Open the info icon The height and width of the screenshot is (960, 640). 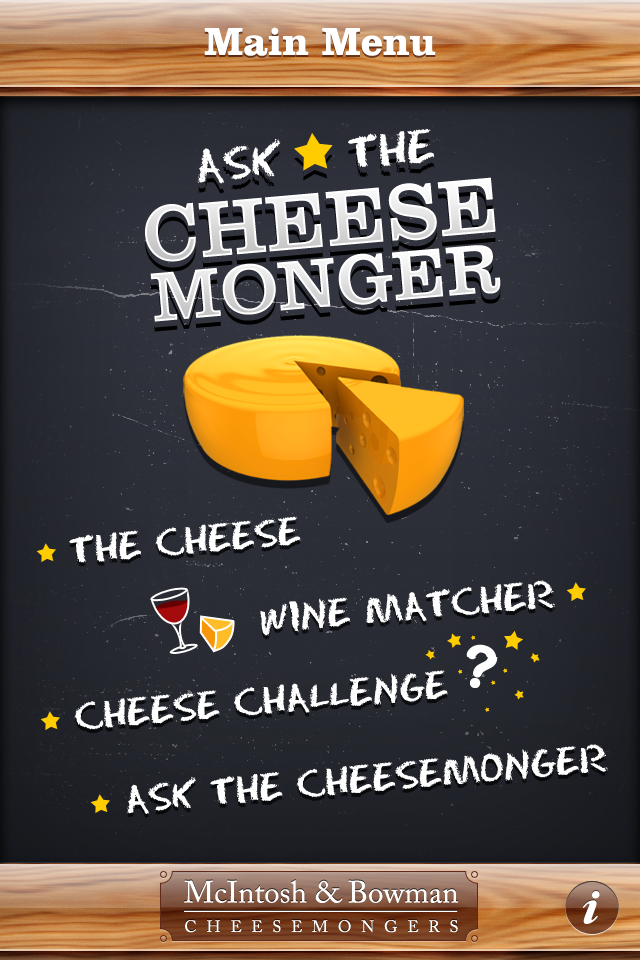pyautogui.click(x=590, y=908)
